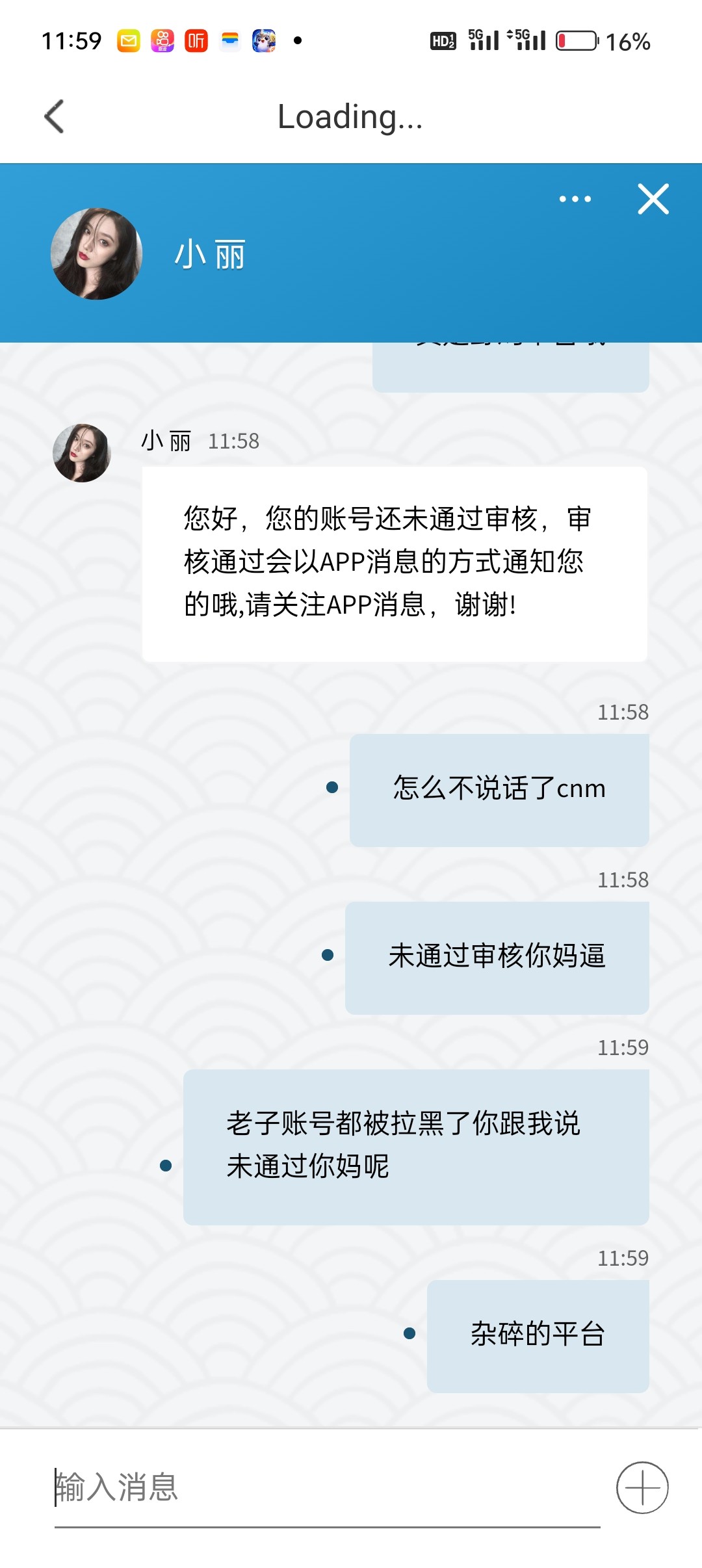Tap 小丽 avatar beside her message
Image resolution: width=702 pixels, height=1568 pixels.
82,453
